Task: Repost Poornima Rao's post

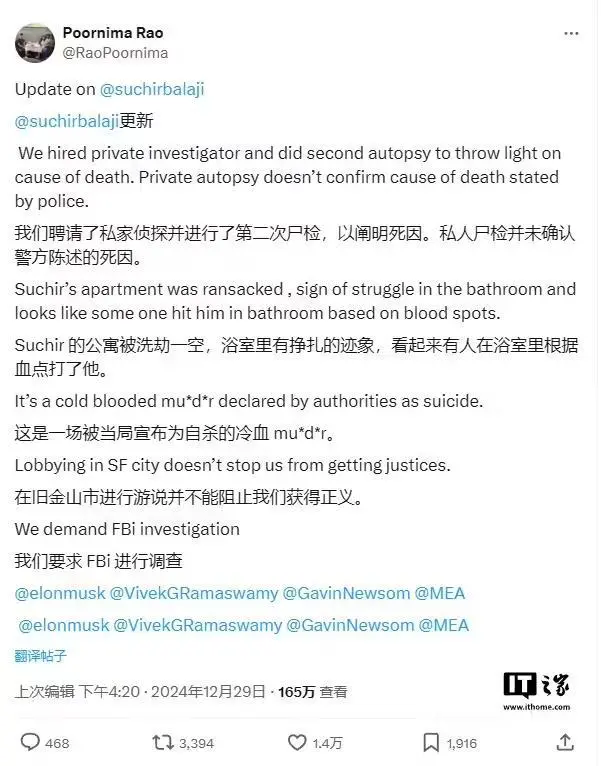Action: click(161, 742)
